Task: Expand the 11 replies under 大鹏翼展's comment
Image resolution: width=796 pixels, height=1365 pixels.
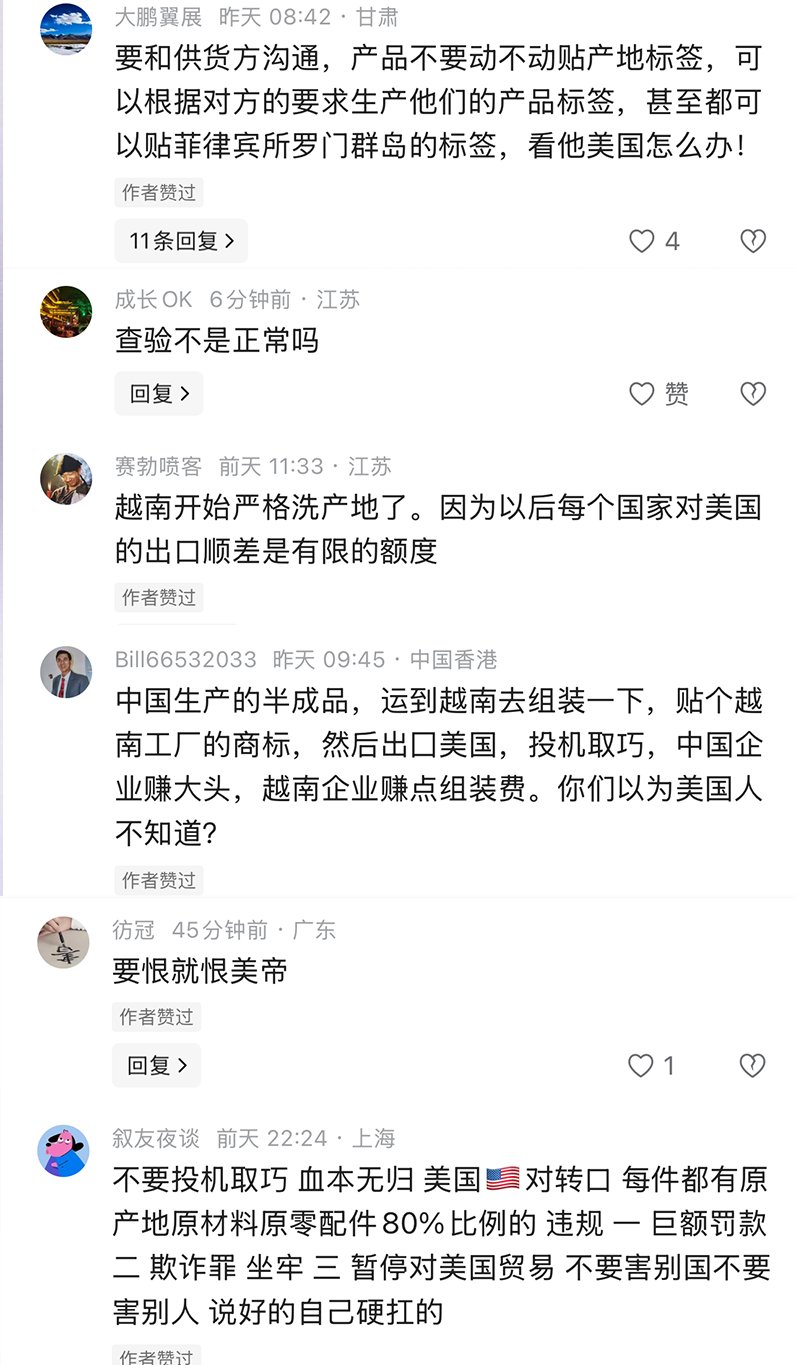Action: point(181,241)
